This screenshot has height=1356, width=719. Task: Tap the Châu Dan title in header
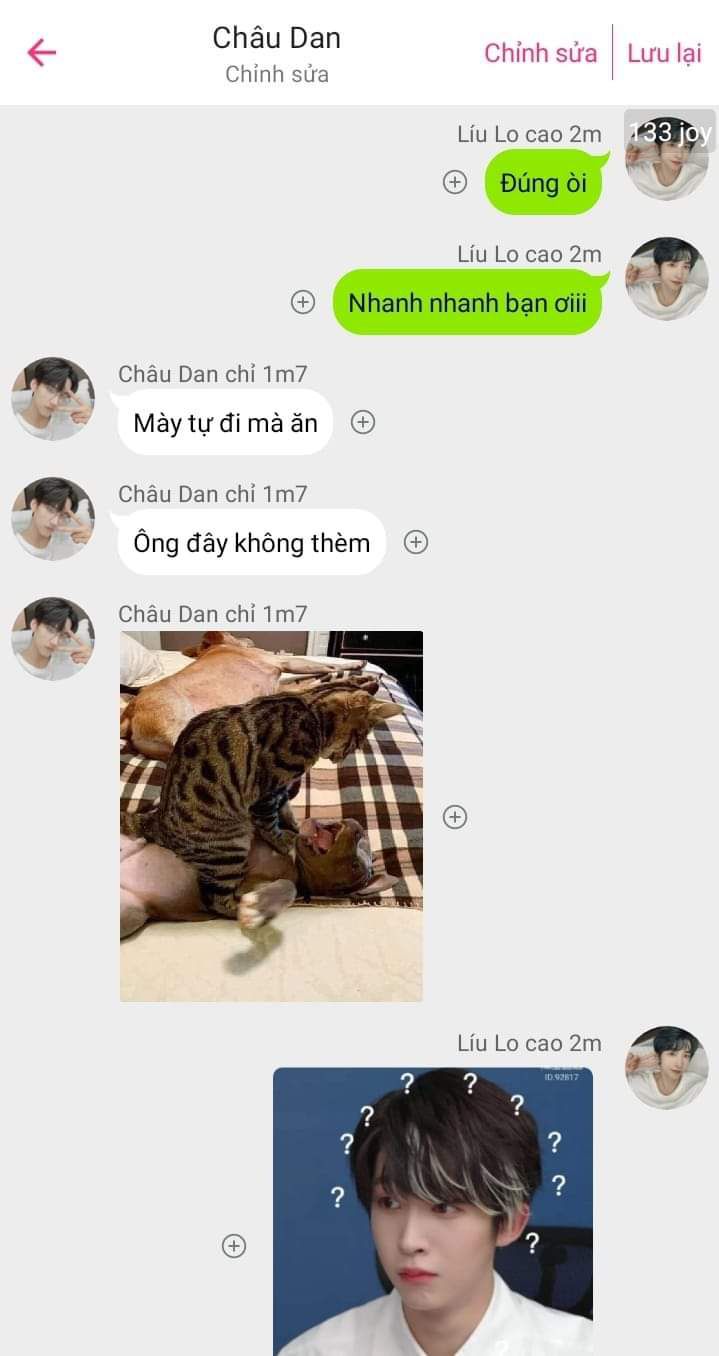coord(277,38)
